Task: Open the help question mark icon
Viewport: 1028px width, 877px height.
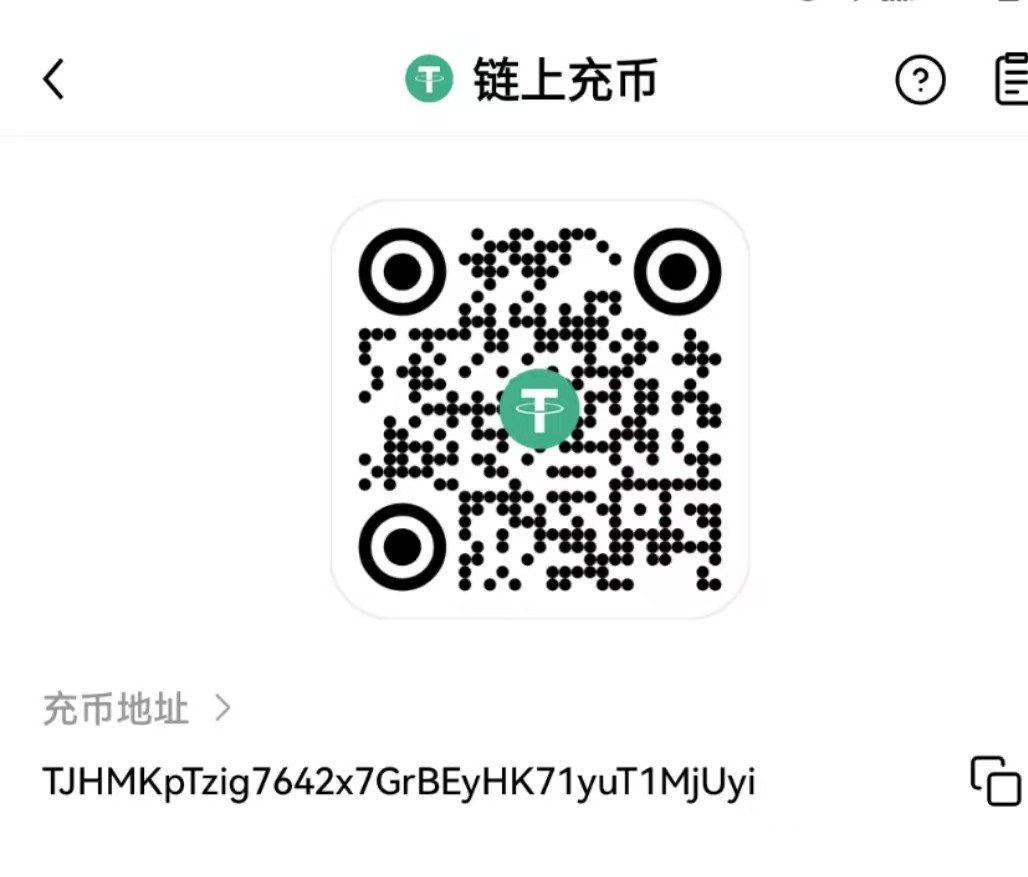Action: click(919, 80)
